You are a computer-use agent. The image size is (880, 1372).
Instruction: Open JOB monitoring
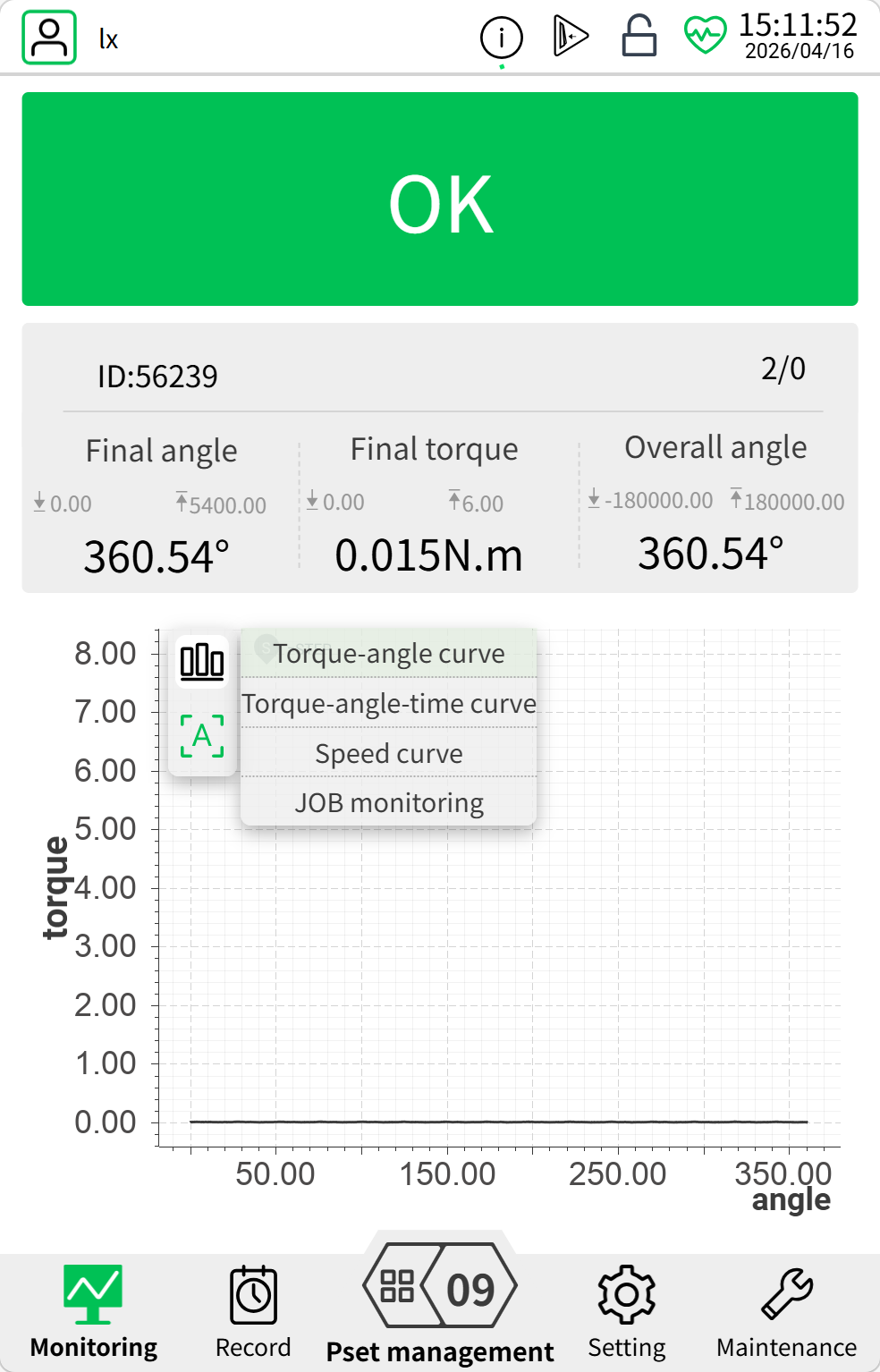[x=389, y=803]
